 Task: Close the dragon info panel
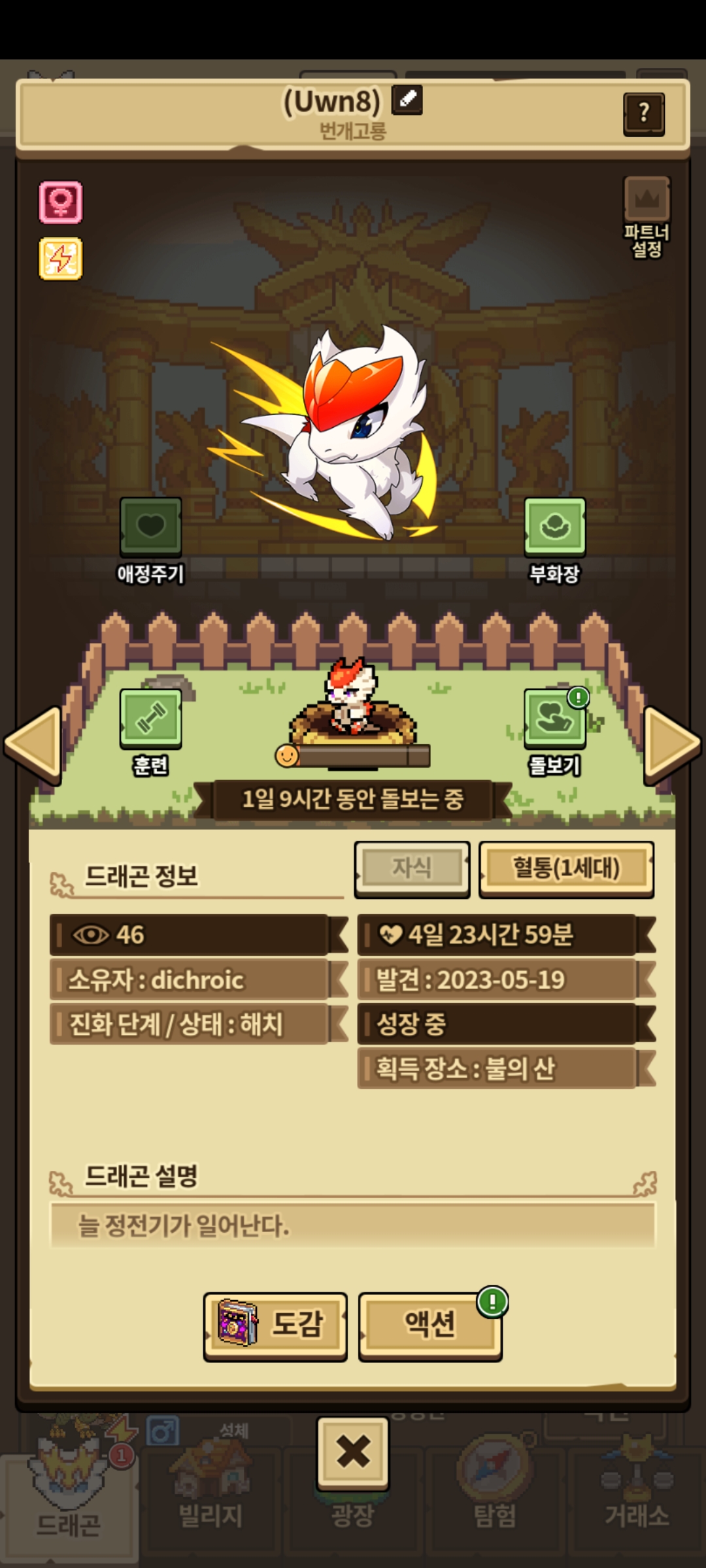(x=353, y=1453)
